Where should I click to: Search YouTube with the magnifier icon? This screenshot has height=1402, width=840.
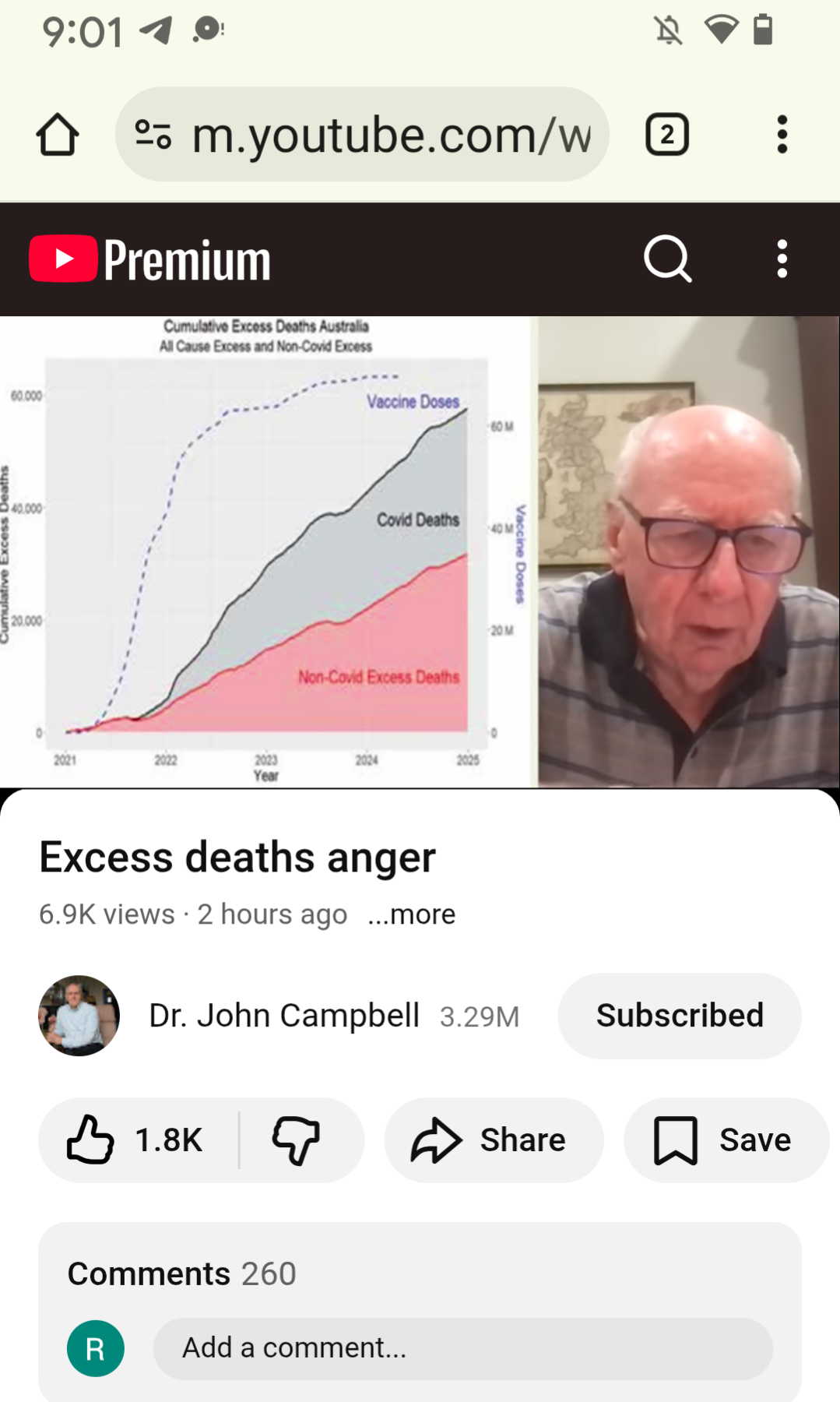[x=668, y=259]
